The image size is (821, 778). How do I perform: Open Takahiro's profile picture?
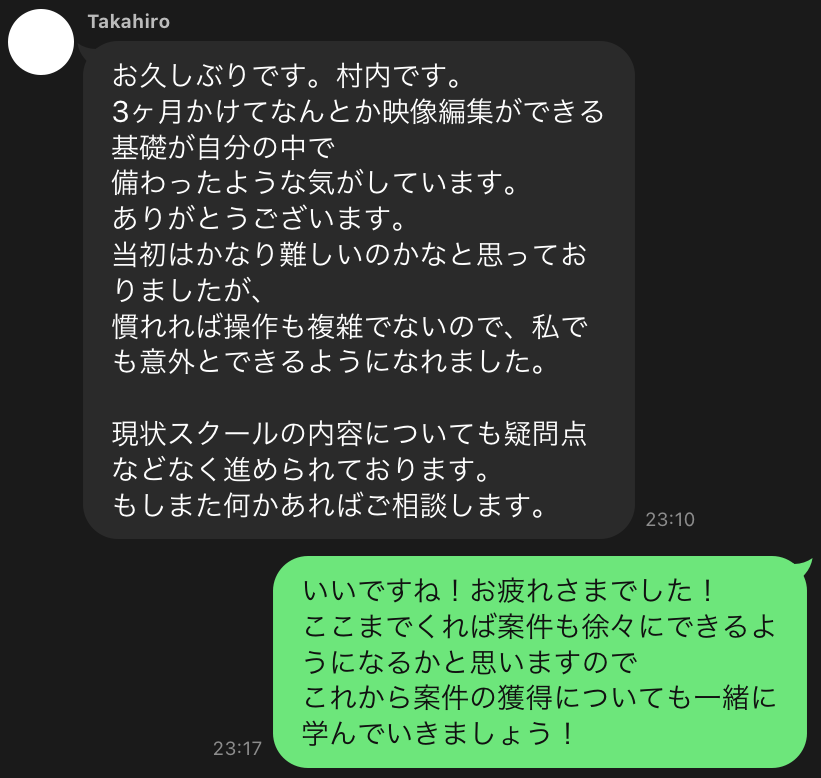(41, 42)
